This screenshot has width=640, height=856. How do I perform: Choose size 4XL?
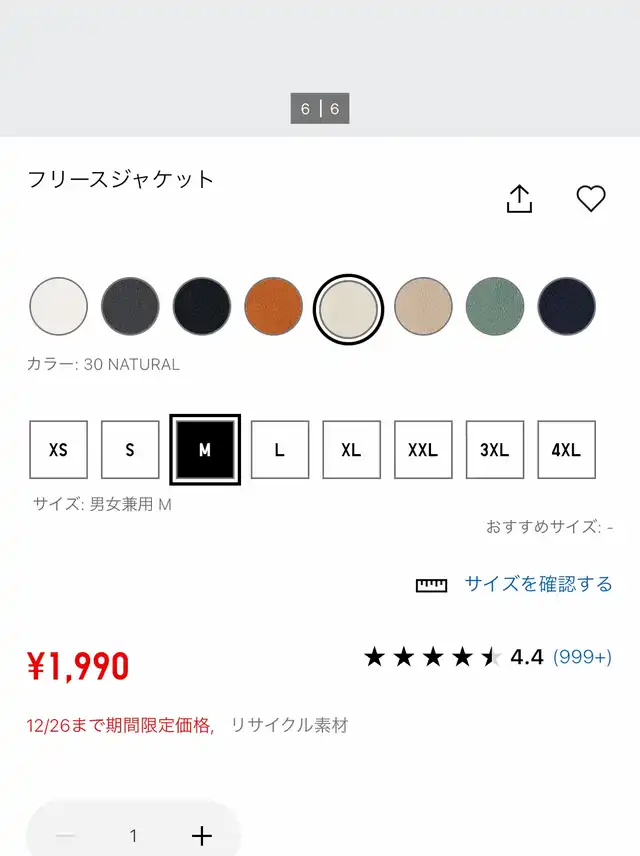click(x=567, y=450)
